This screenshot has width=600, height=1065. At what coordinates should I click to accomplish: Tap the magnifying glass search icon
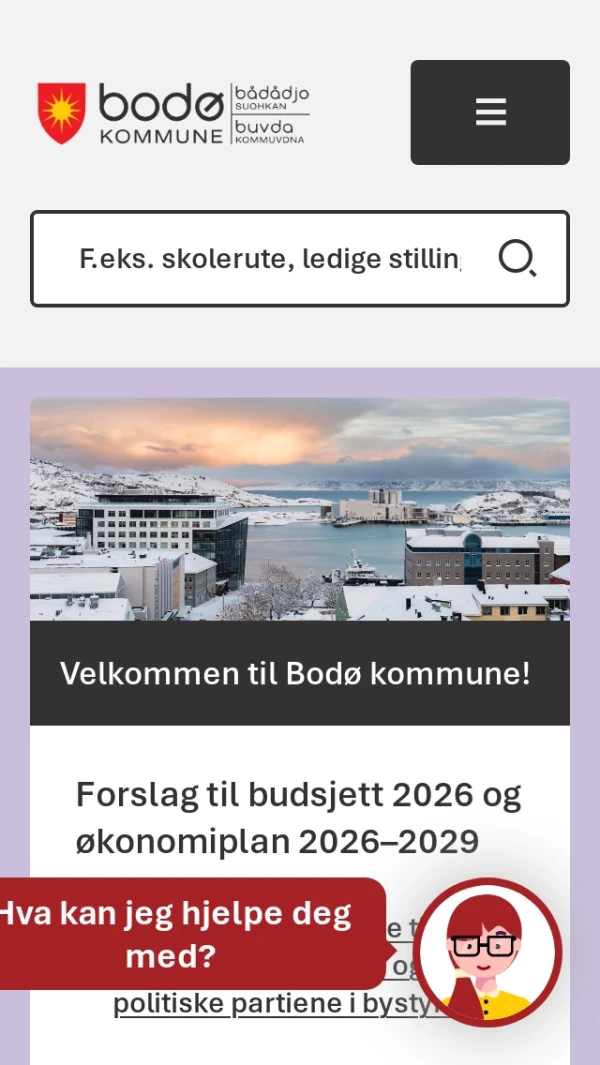[517, 259]
